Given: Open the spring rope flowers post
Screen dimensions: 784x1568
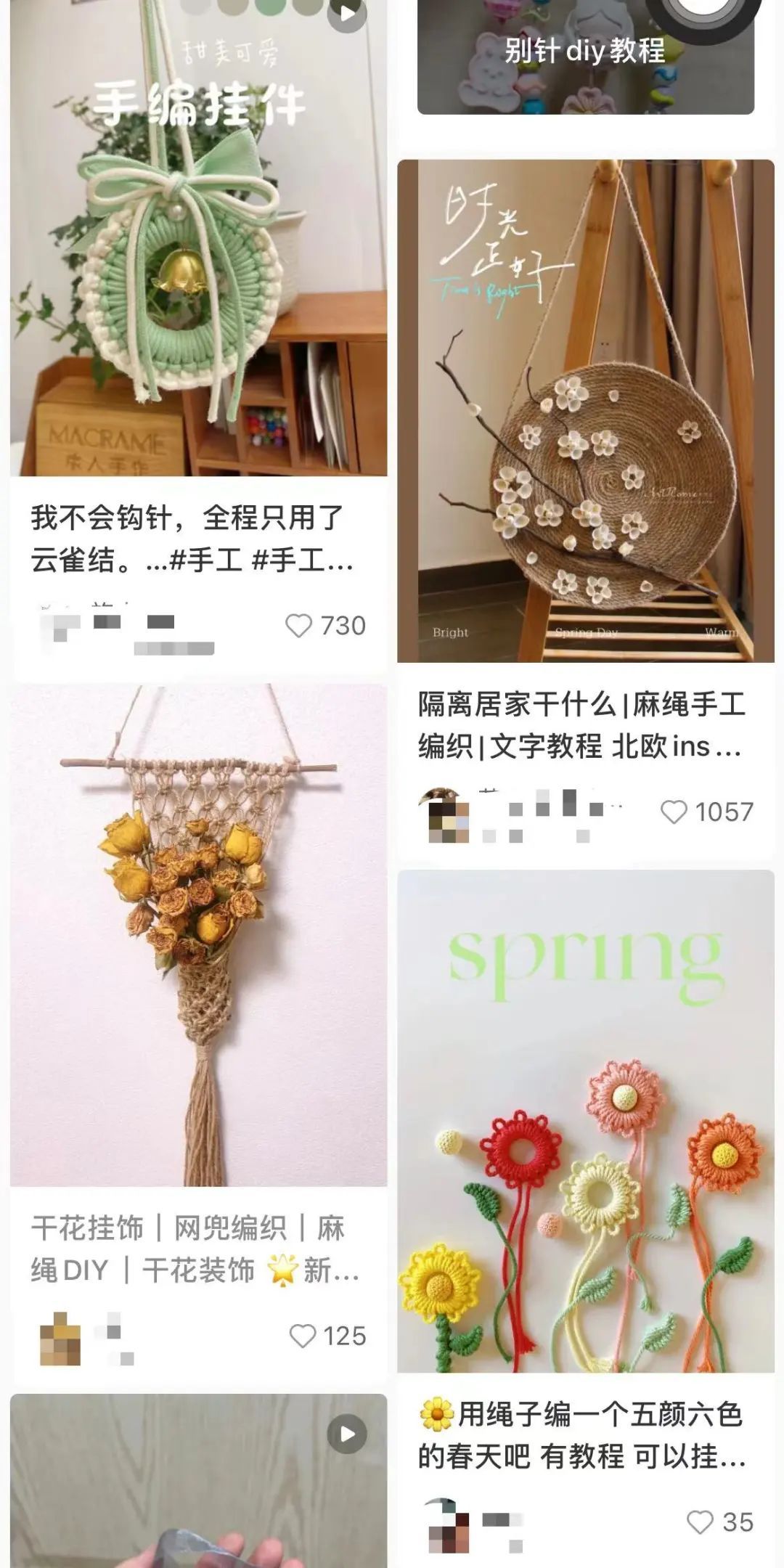Looking at the screenshot, I should click(585, 1121).
